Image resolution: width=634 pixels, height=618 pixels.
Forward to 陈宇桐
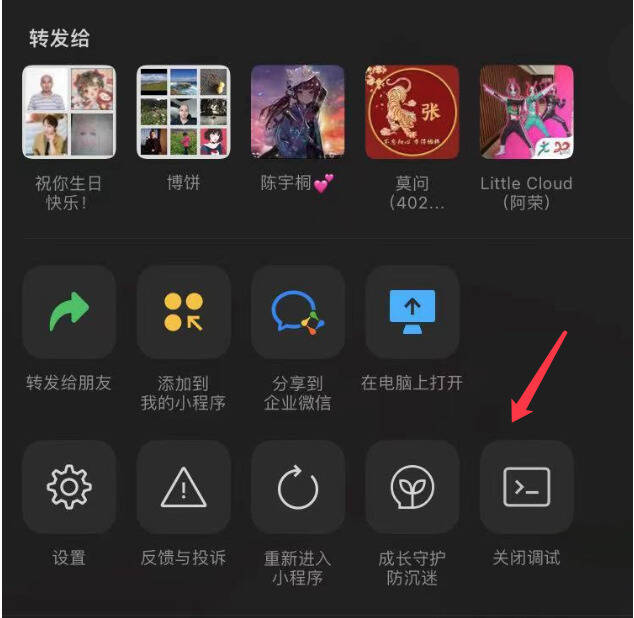(298, 112)
